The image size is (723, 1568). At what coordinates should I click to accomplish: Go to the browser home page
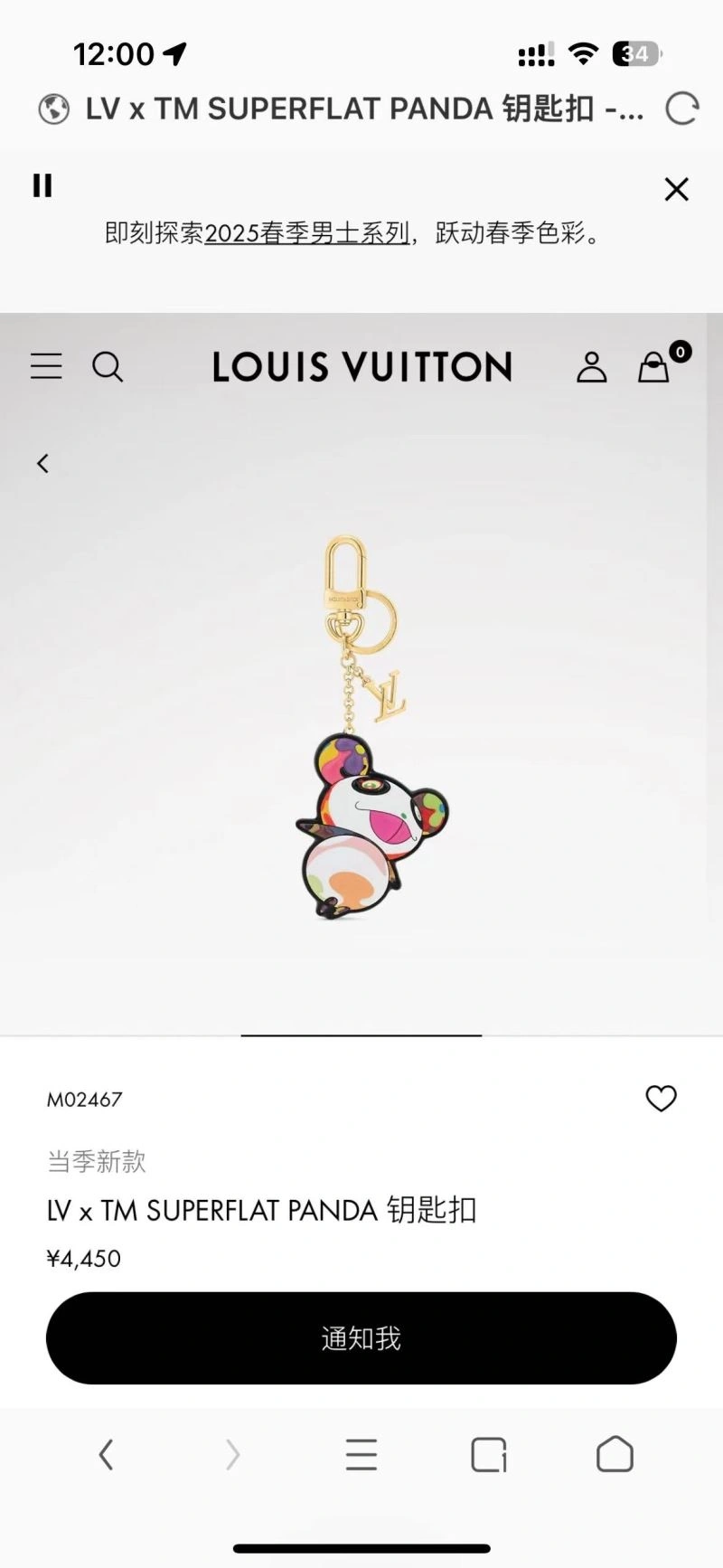pos(615,1454)
